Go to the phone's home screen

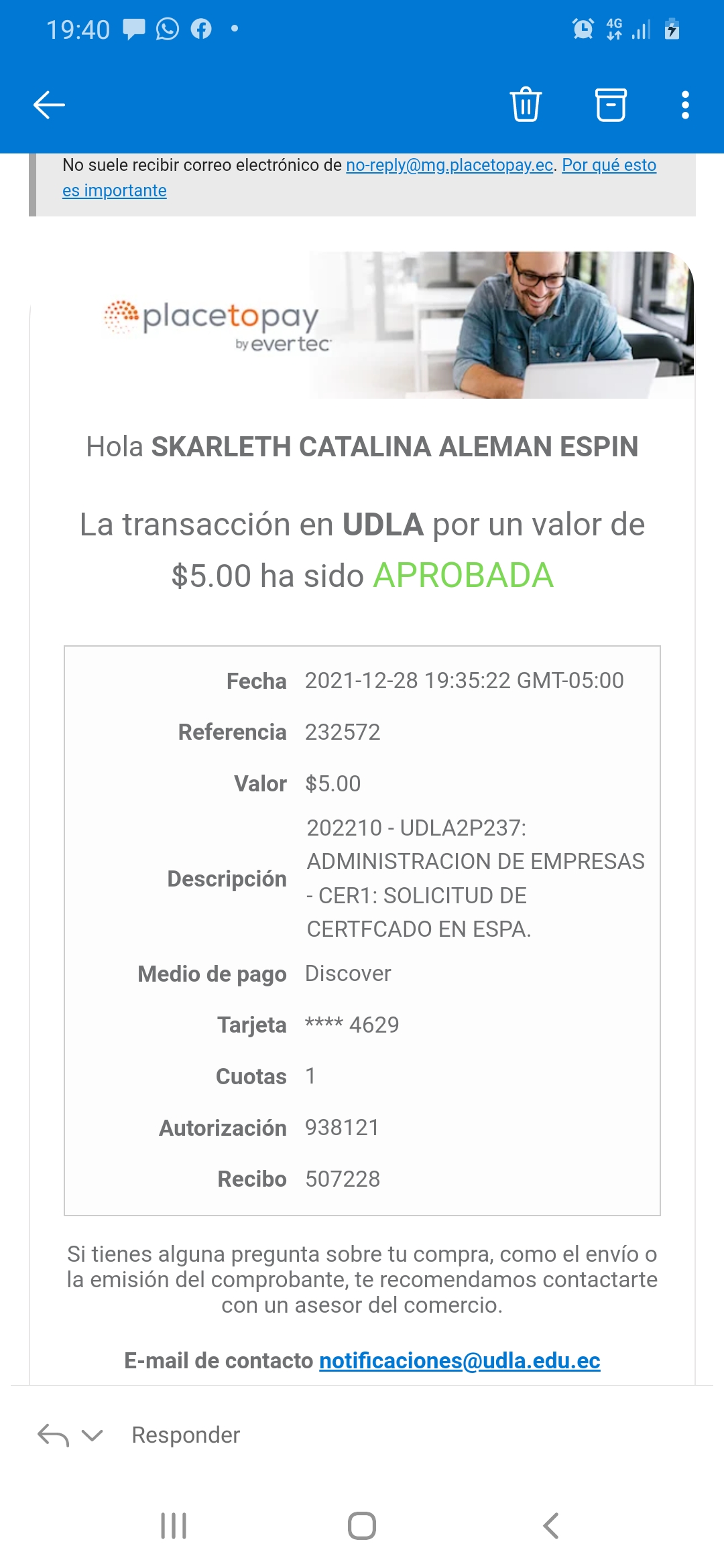point(362,1526)
